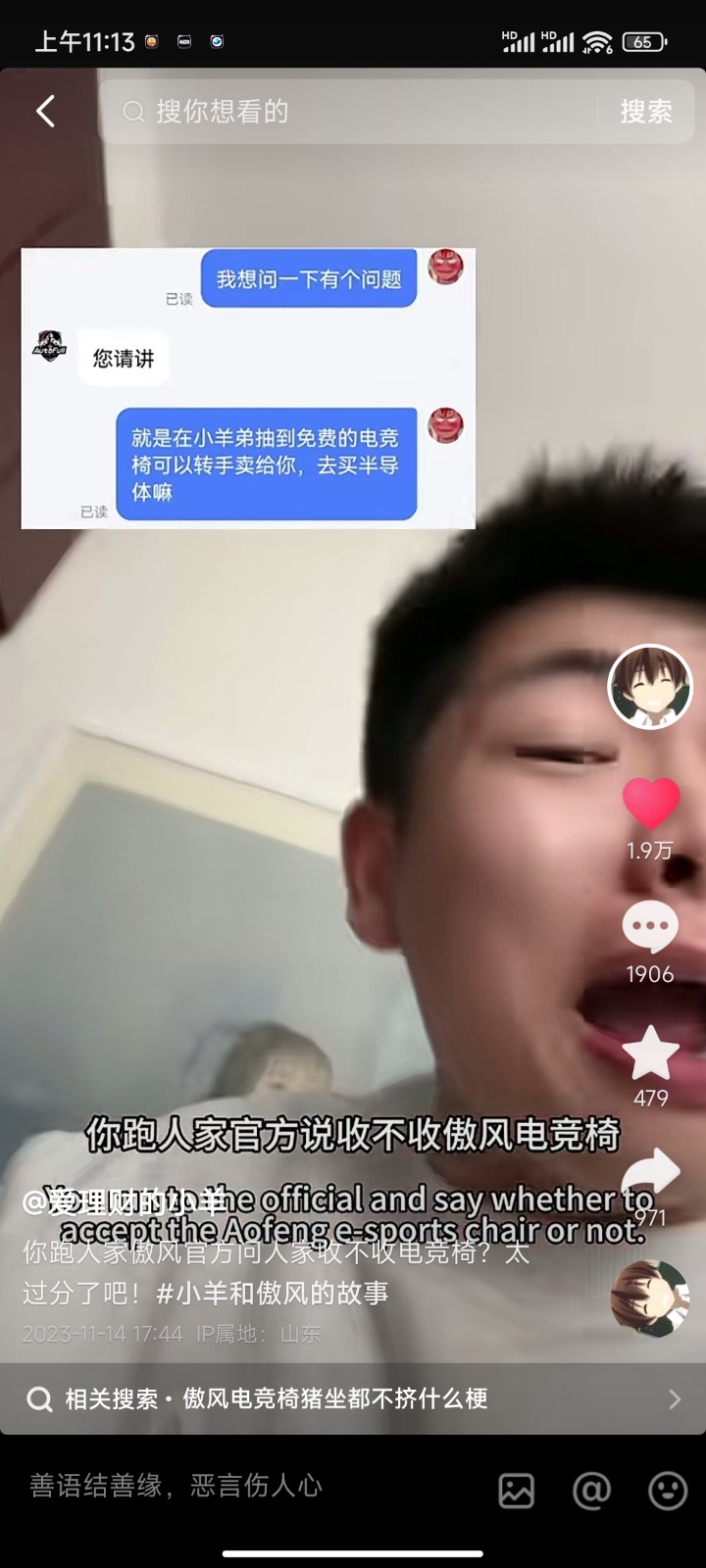Image resolution: width=706 pixels, height=1568 pixels.
Task: Like this video with the heart icon
Action: [x=650, y=805]
